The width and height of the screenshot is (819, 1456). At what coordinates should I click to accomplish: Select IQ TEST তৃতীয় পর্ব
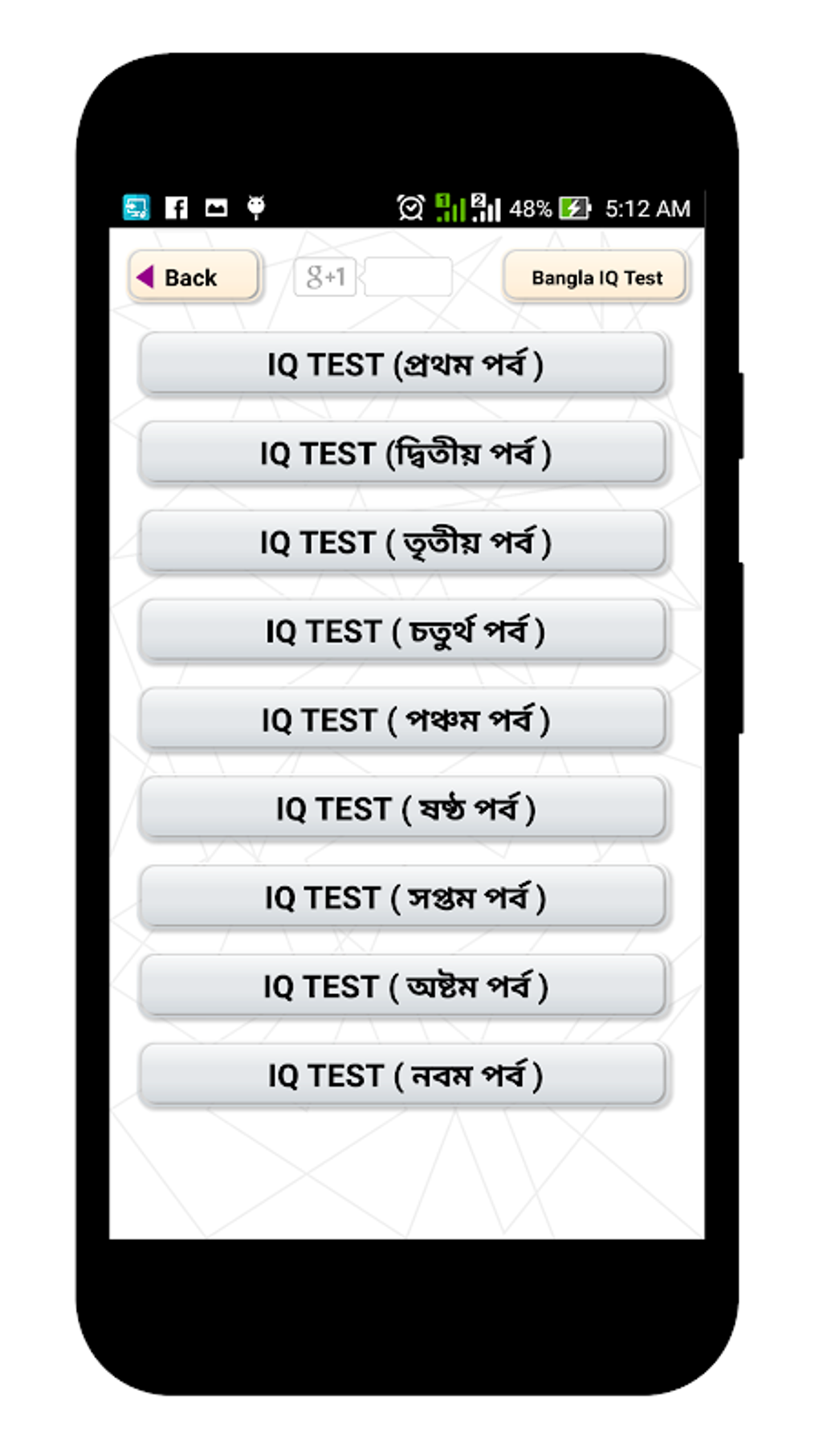point(403,543)
